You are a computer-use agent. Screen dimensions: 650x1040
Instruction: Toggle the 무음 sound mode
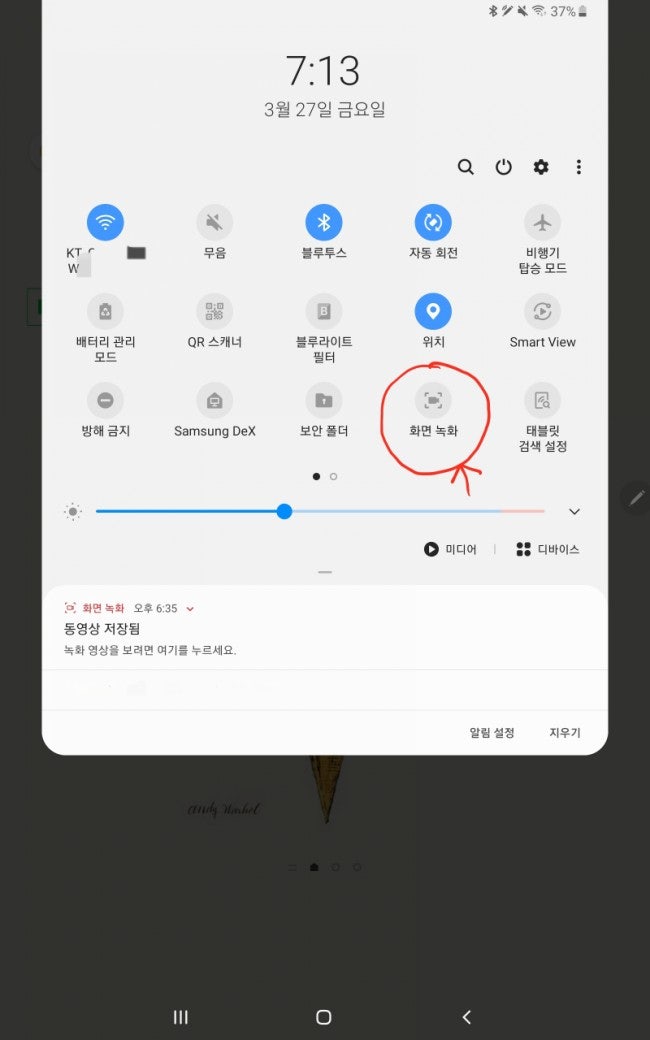click(x=214, y=222)
